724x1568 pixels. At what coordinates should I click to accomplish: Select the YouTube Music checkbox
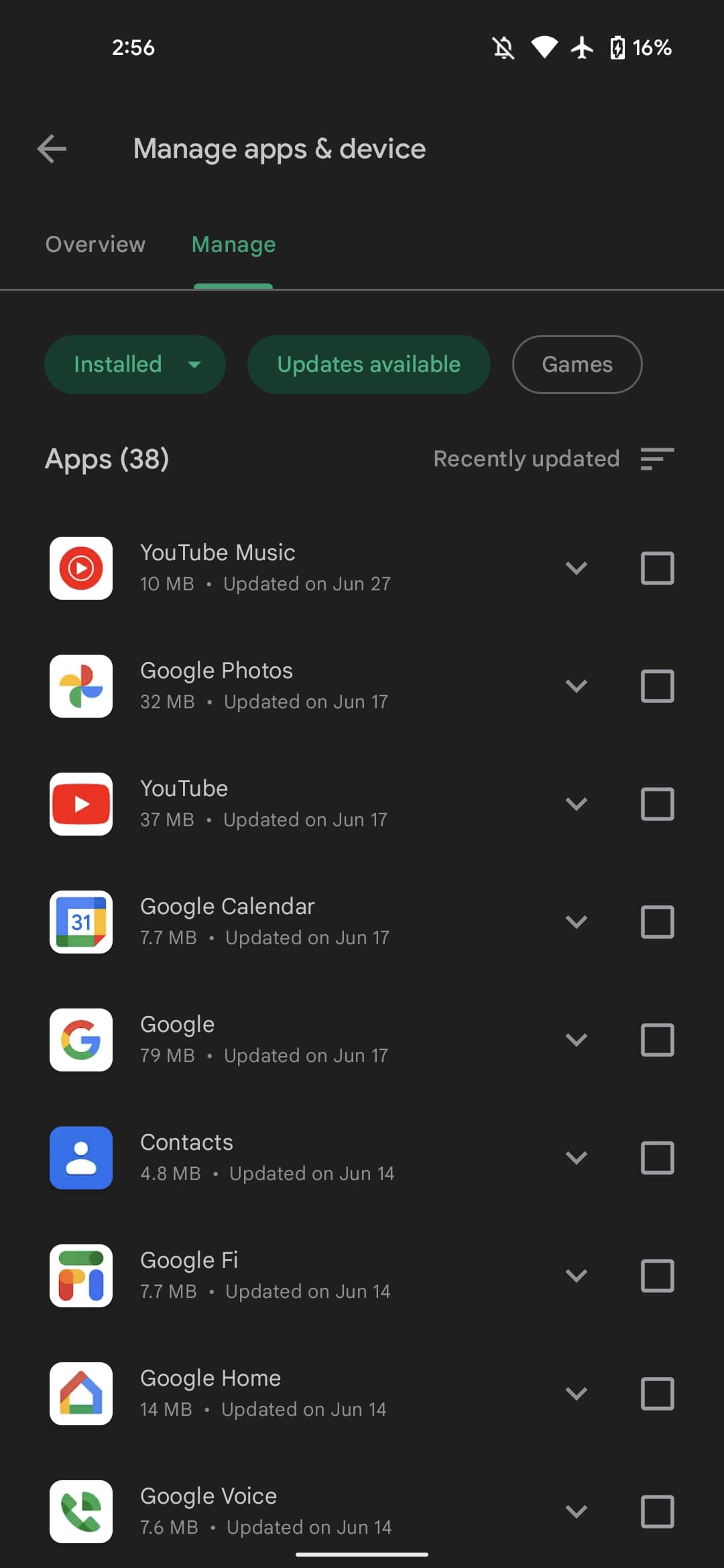657,568
